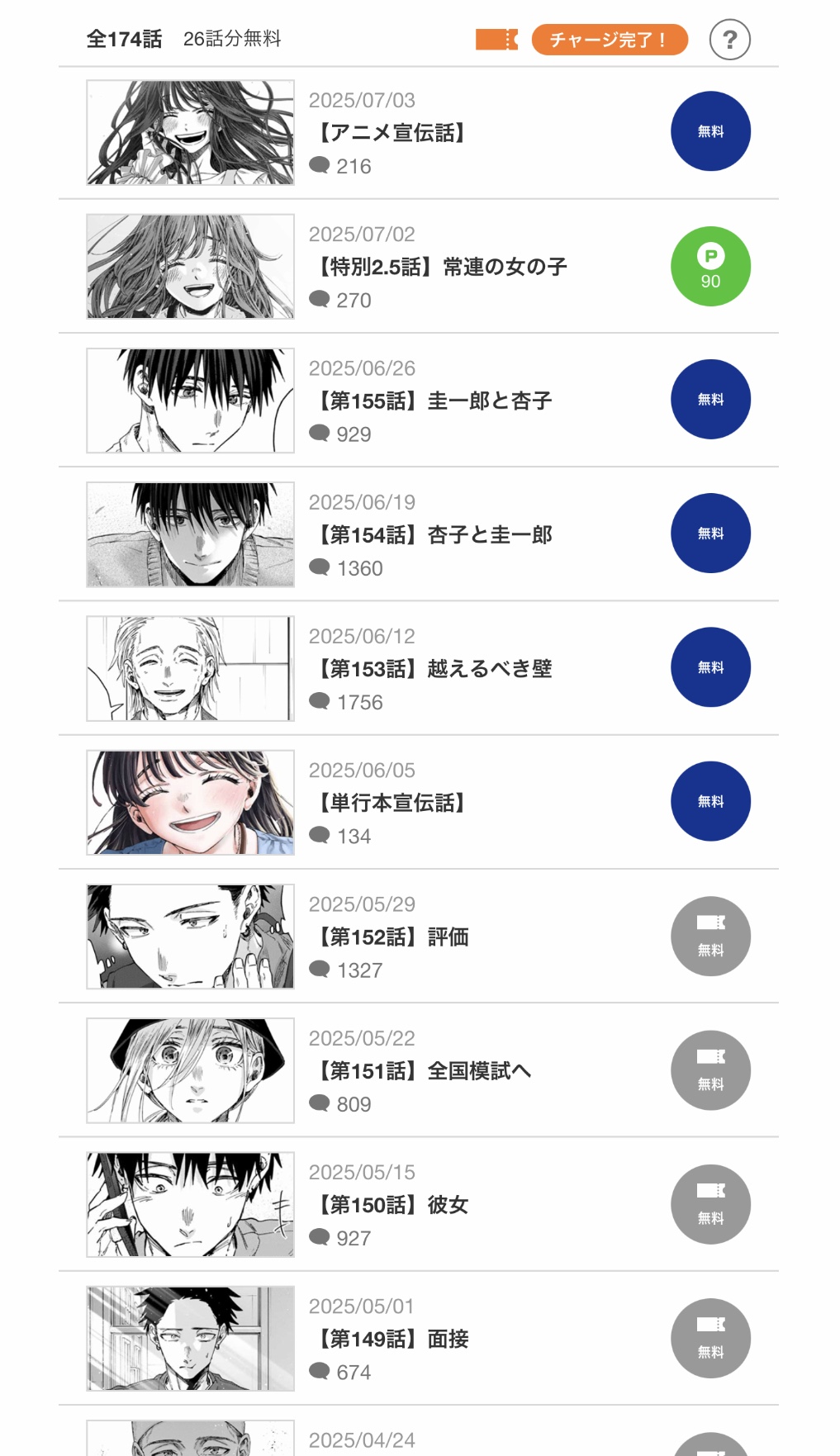Open 第149話 面接
This screenshot has width=840, height=1456.
click(418, 1338)
